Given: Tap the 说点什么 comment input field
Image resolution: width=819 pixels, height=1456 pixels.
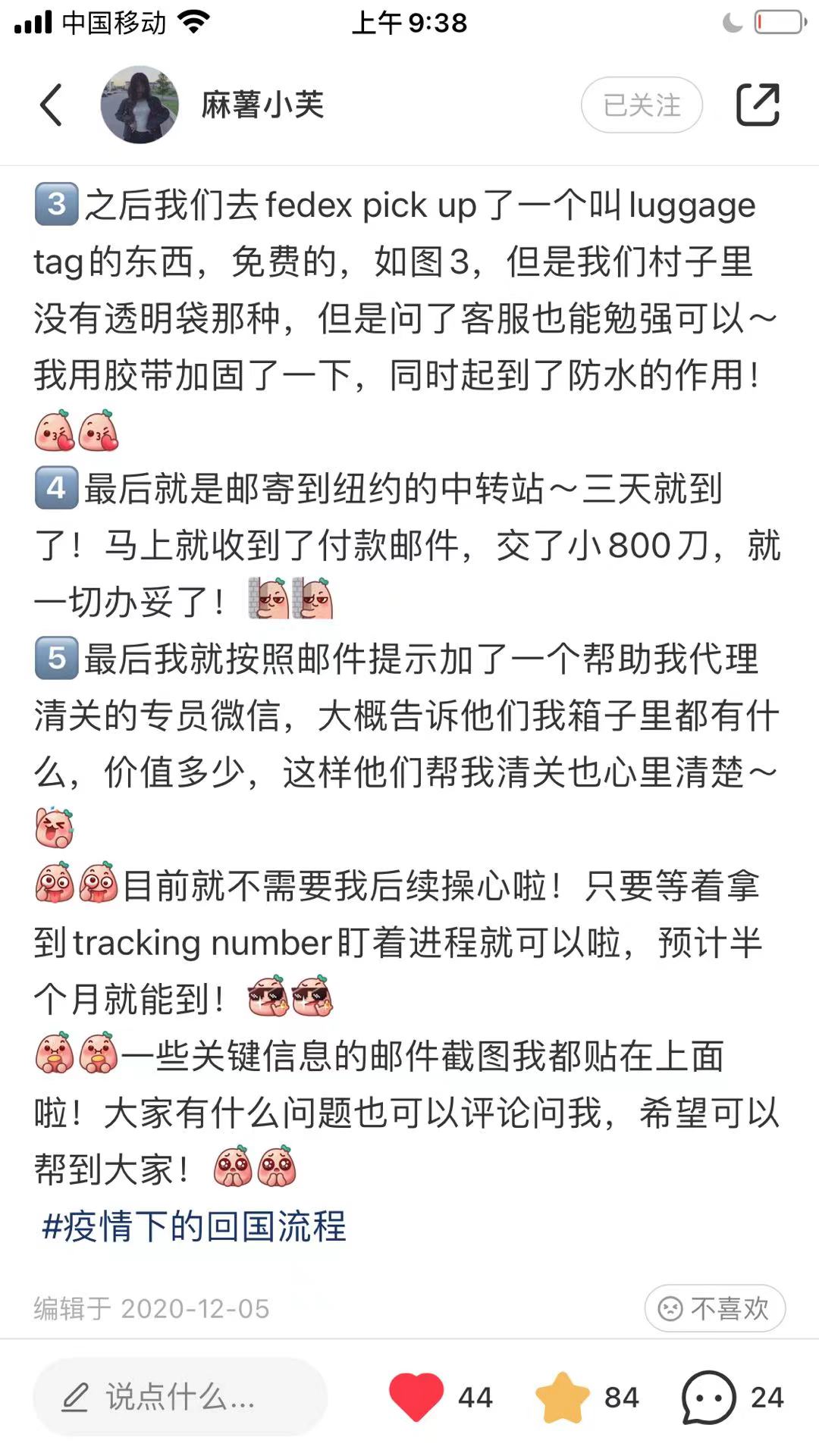Looking at the screenshot, I should point(180,1396).
